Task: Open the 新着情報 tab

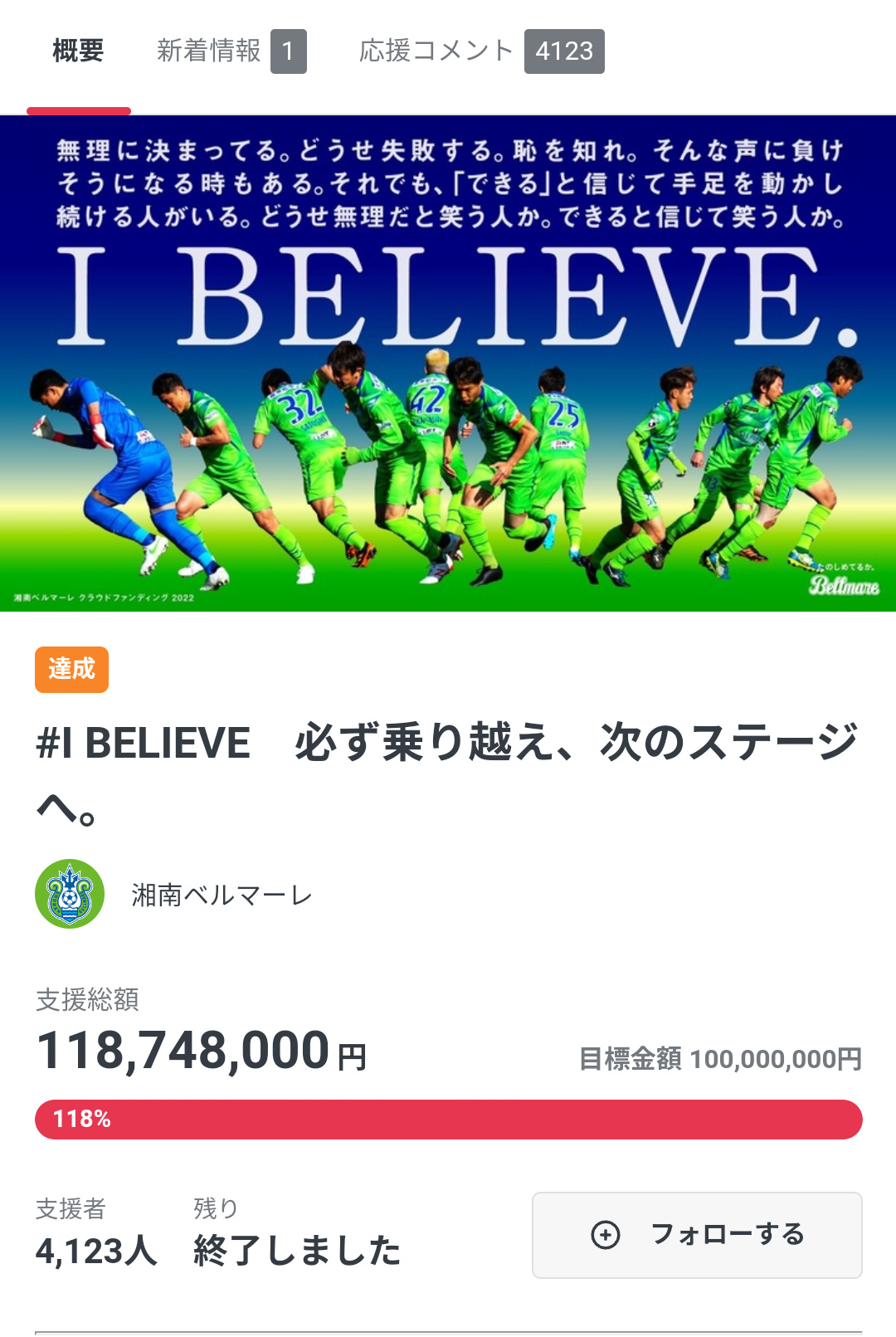Action: [231, 51]
